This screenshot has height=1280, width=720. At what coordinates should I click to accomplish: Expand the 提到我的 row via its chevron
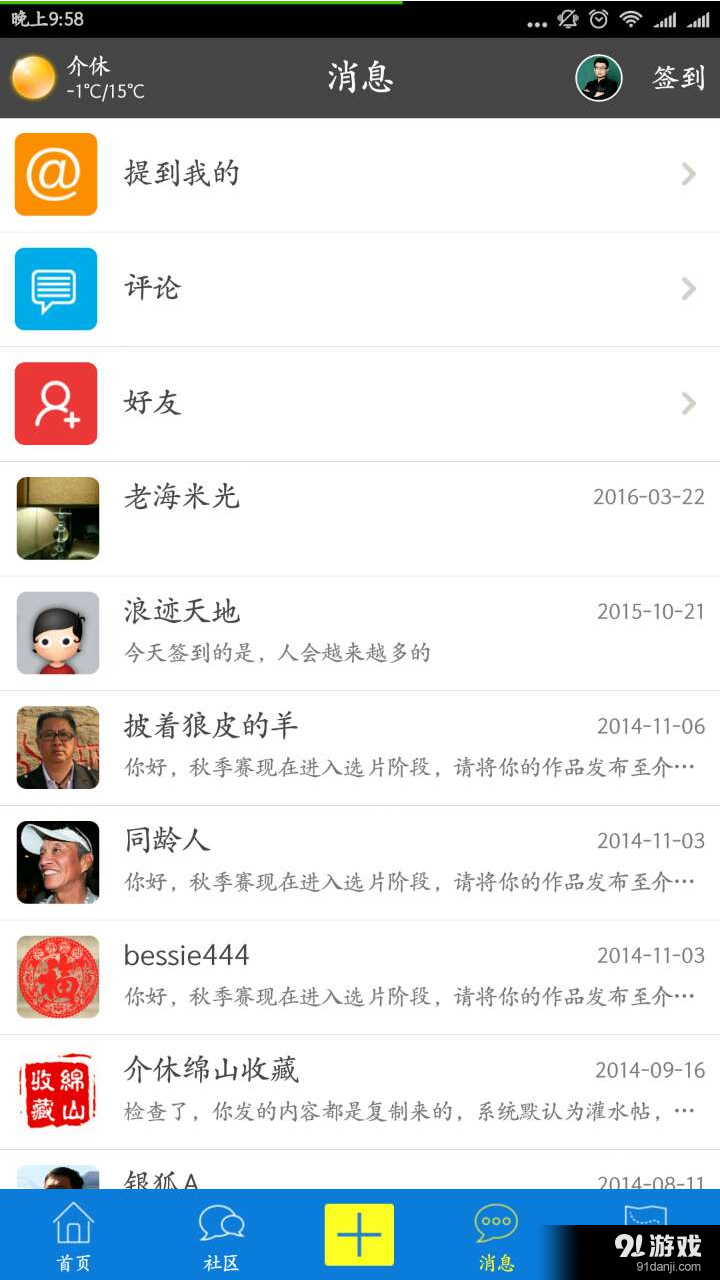coord(688,174)
